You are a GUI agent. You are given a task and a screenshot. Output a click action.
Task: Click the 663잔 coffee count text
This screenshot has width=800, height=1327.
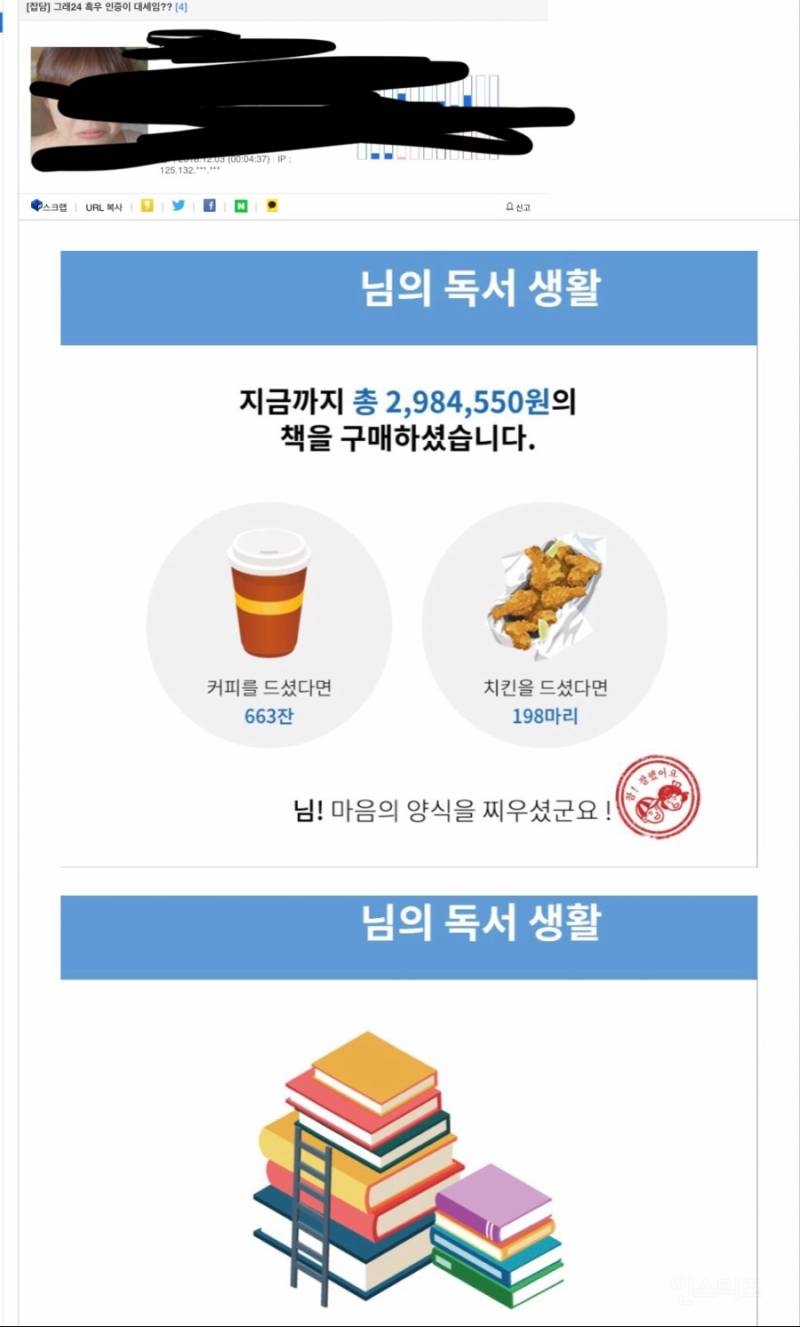coord(270,719)
